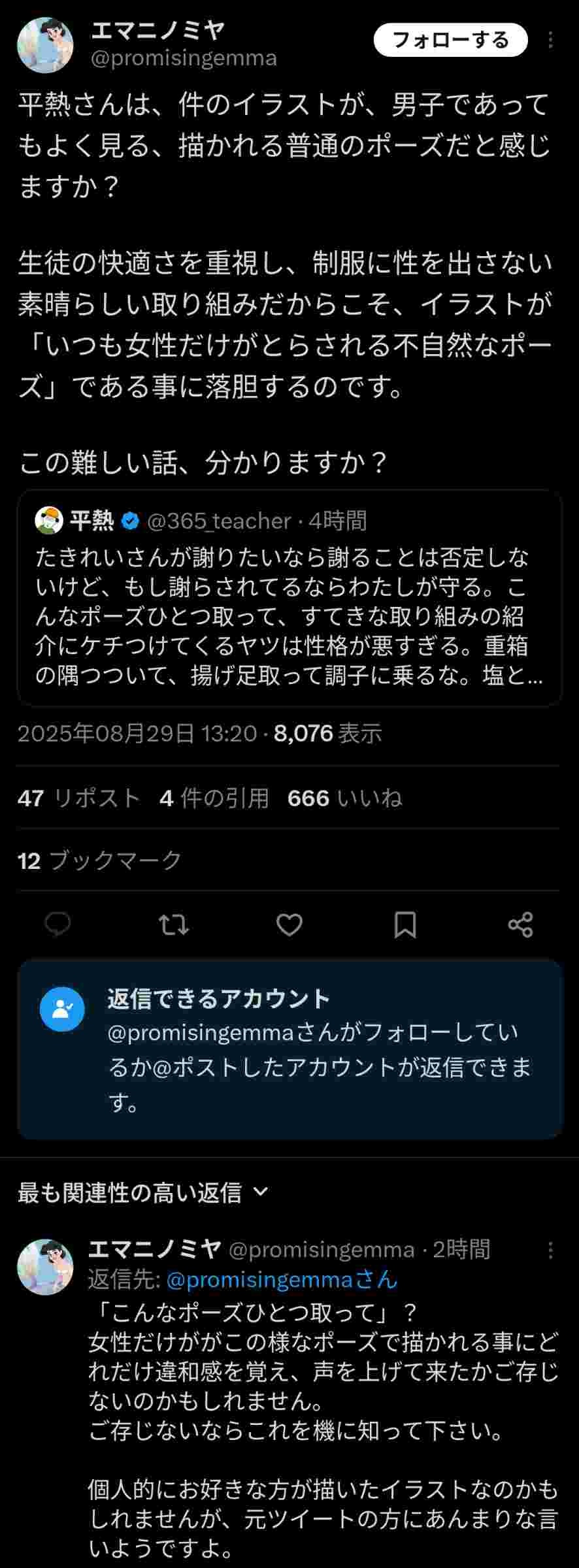
Task: Open overflow menu on main post
Action: (x=550, y=41)
